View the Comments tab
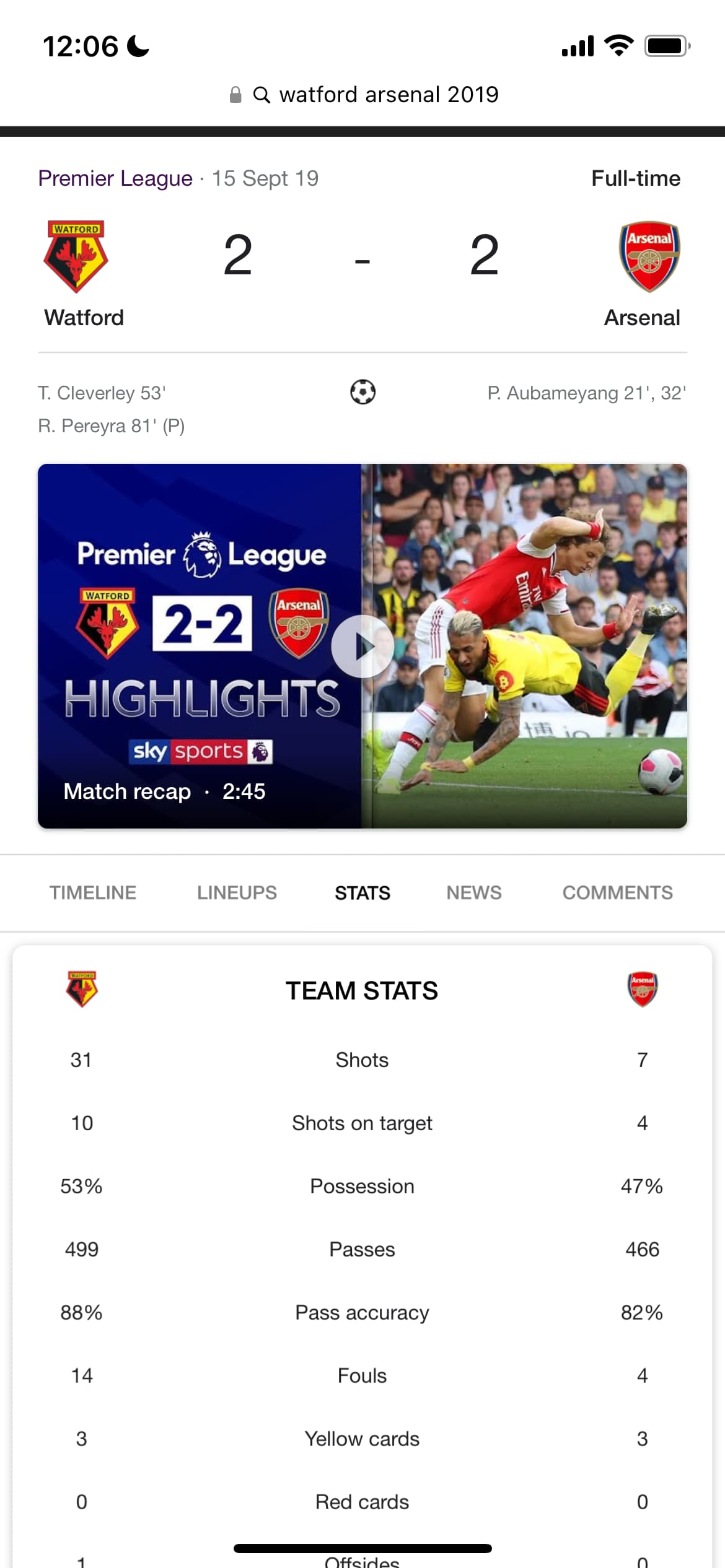Image resolution: width=725 pixels, height=1568 pixels. tap(617, 892)
